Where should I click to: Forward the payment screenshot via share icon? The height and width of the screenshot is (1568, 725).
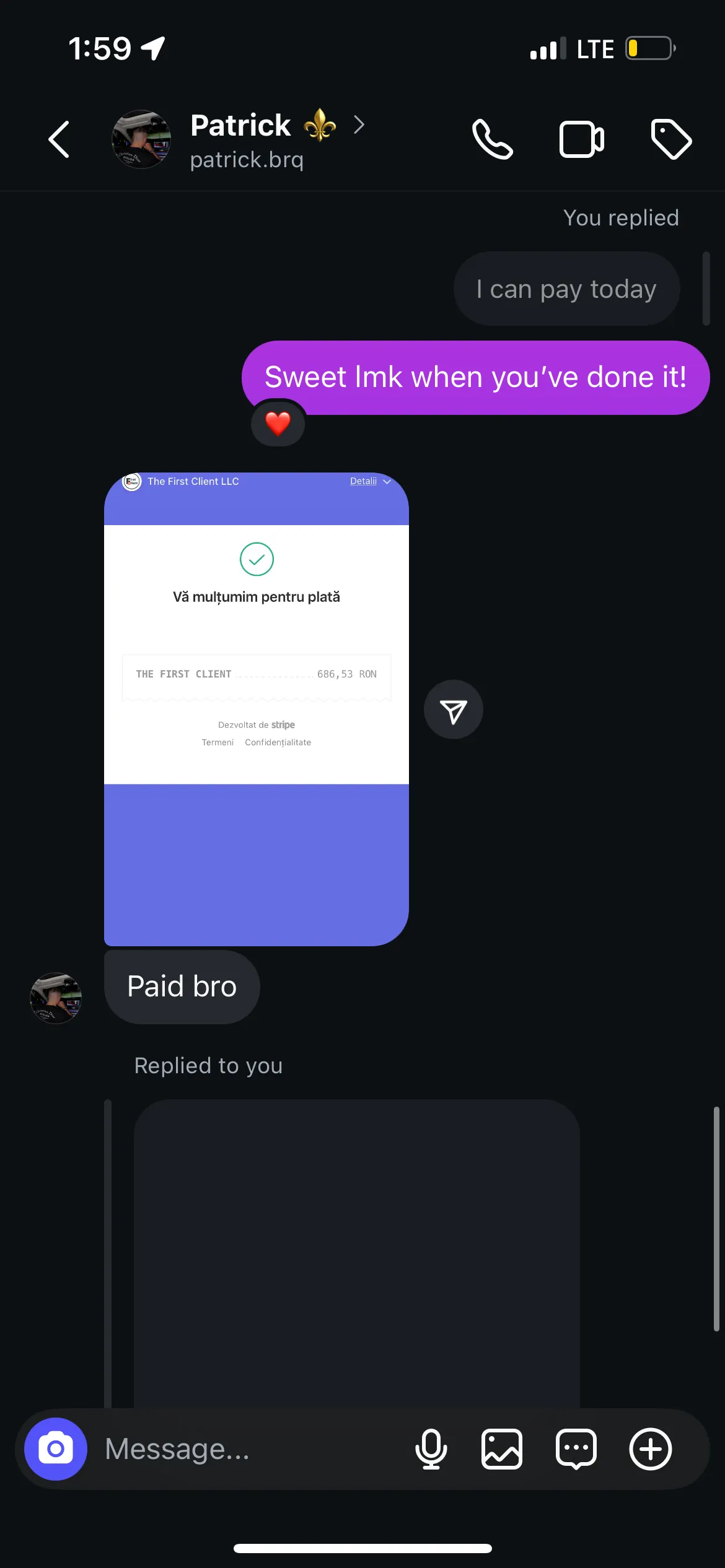tap(453, 710)
